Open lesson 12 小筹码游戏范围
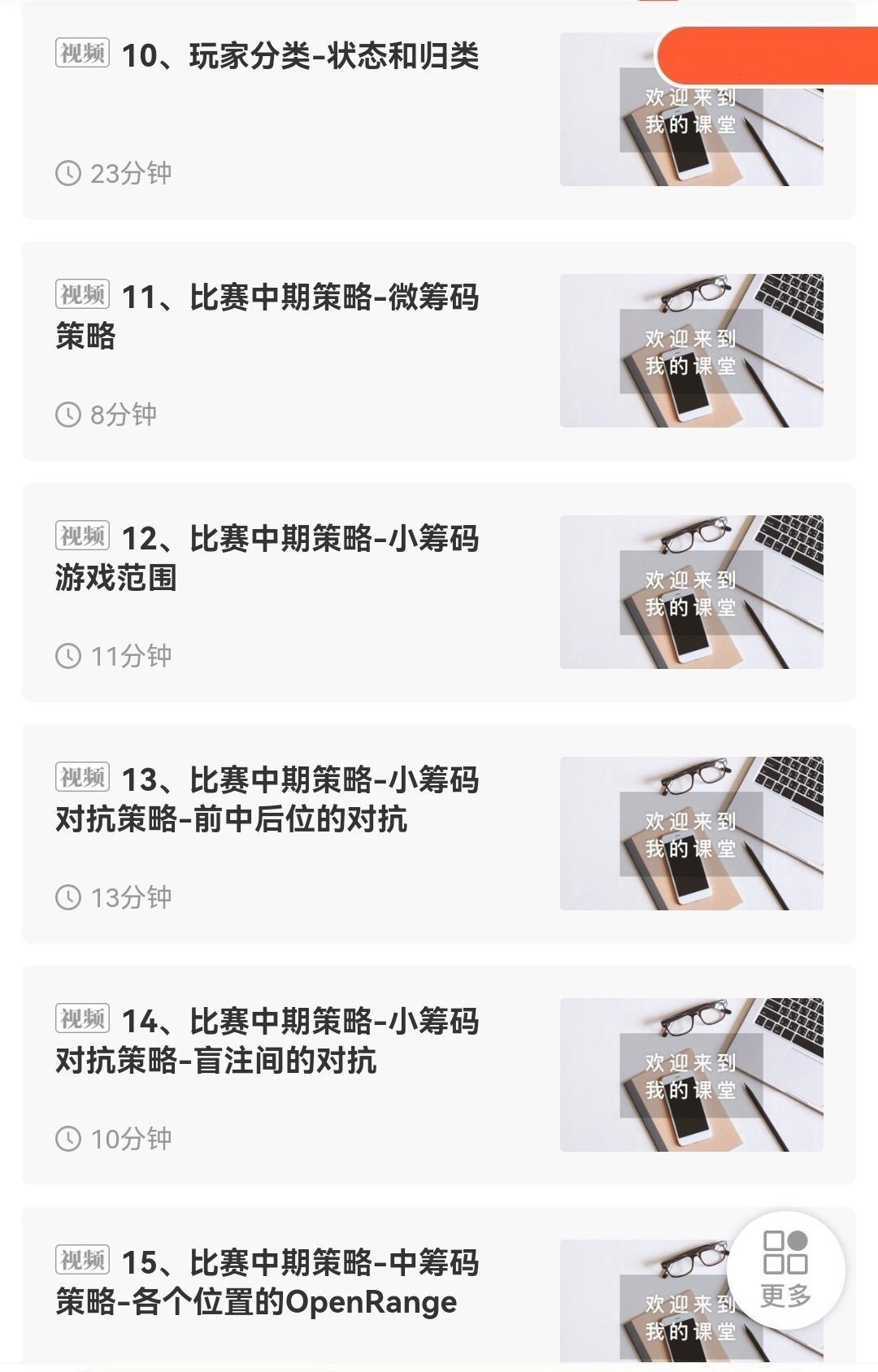This screenshot has height=1372, width=878. [x=299, y=558]
